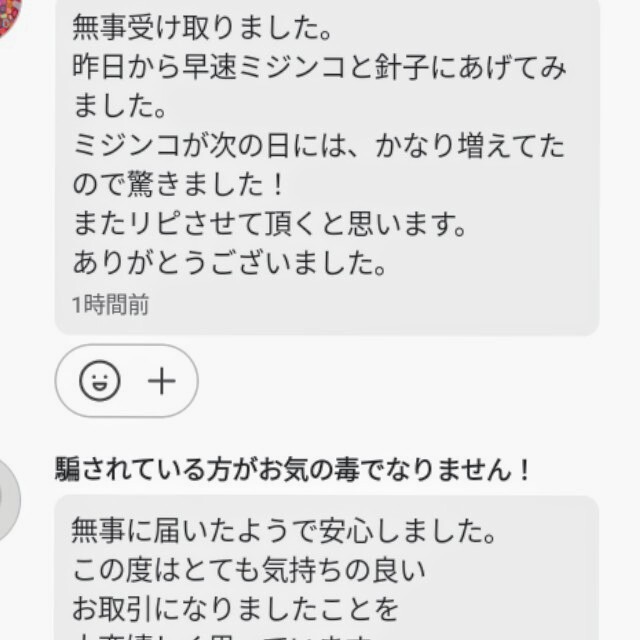Viewport: 640px width, 640px height.
Task: Open the profile picture beside the first message
Action: pyautogui.click(x=8, y=14)
